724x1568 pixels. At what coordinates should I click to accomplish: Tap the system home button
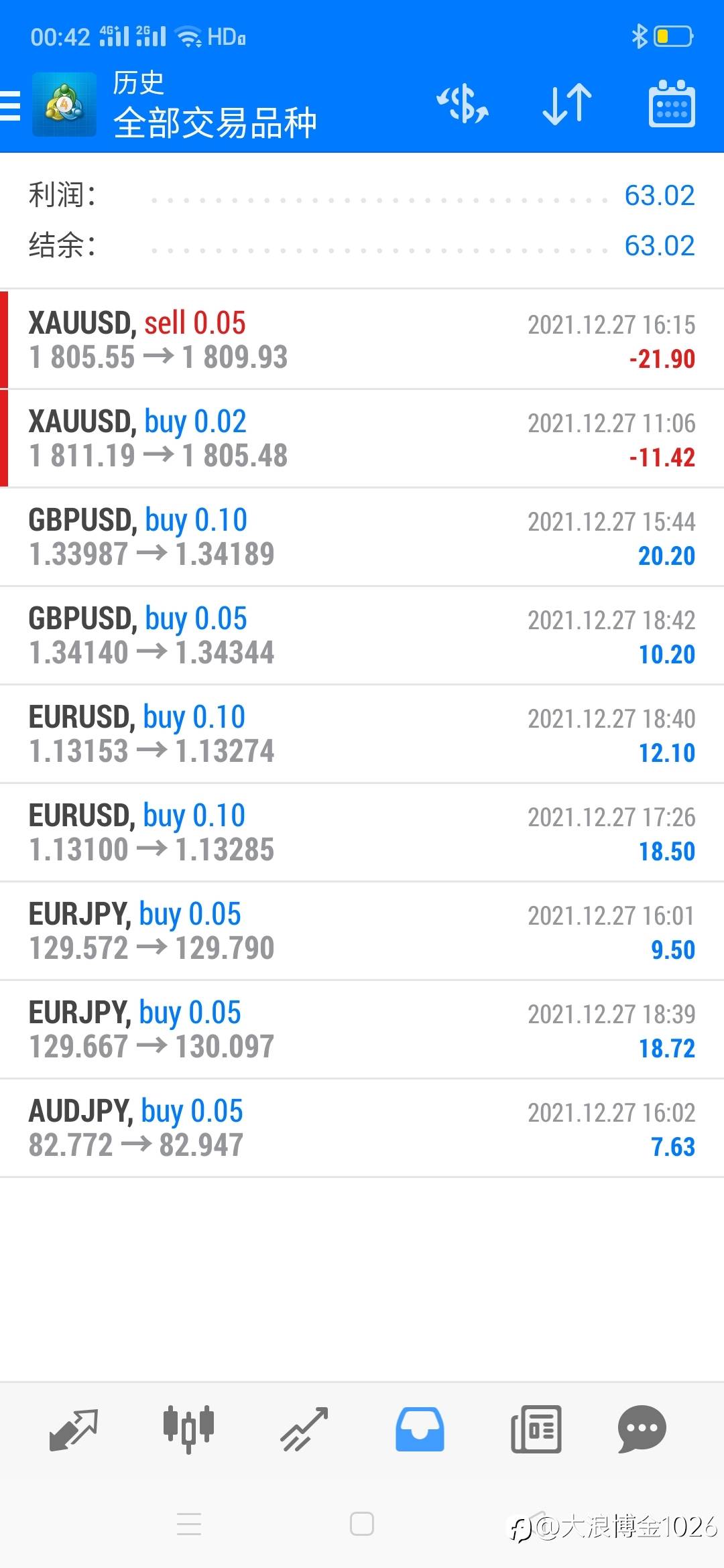362,1524
